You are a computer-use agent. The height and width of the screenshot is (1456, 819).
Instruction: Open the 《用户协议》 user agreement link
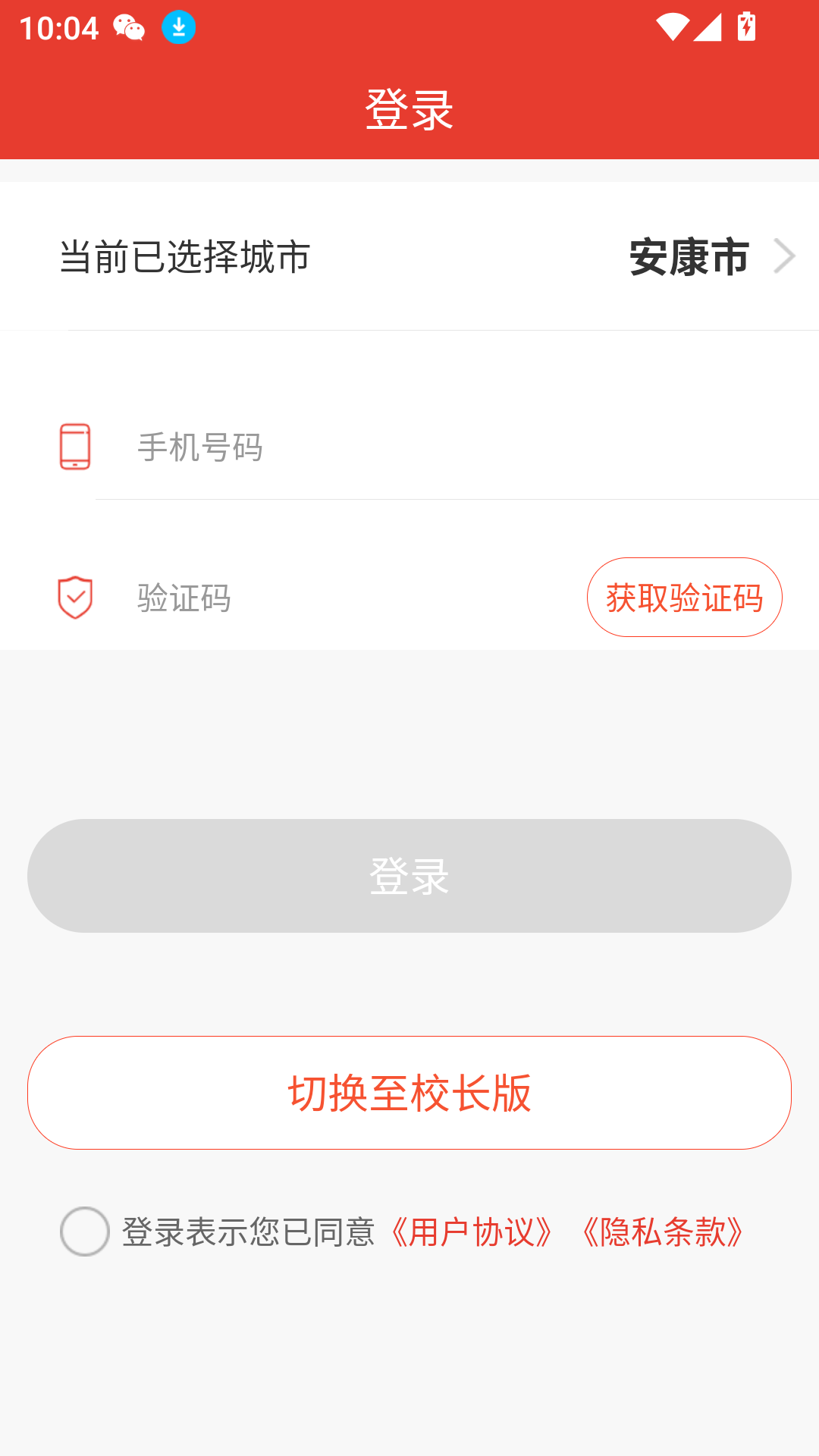[472, 1227]
